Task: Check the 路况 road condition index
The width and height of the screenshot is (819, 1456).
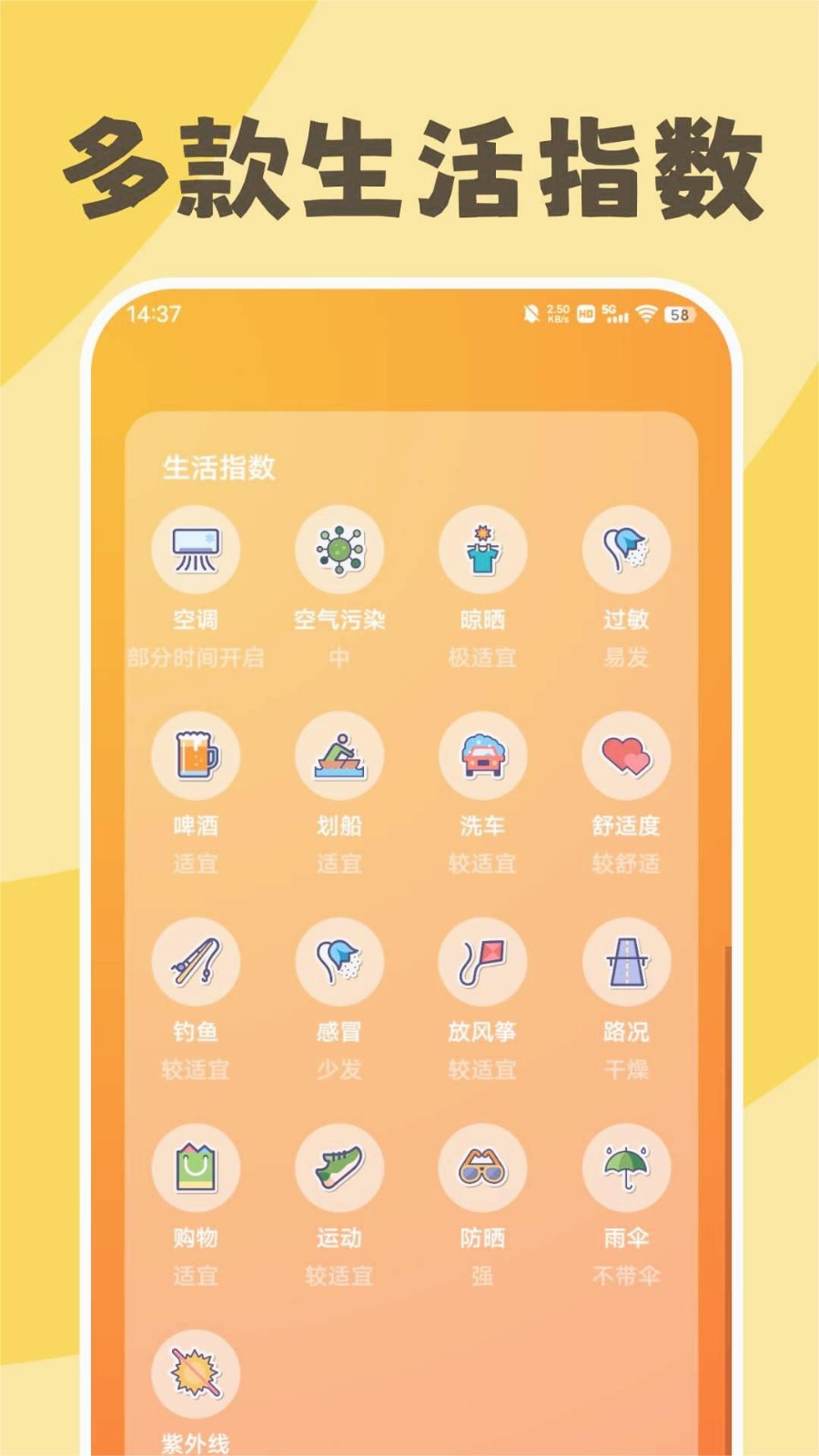Action: tap(625, 963)
